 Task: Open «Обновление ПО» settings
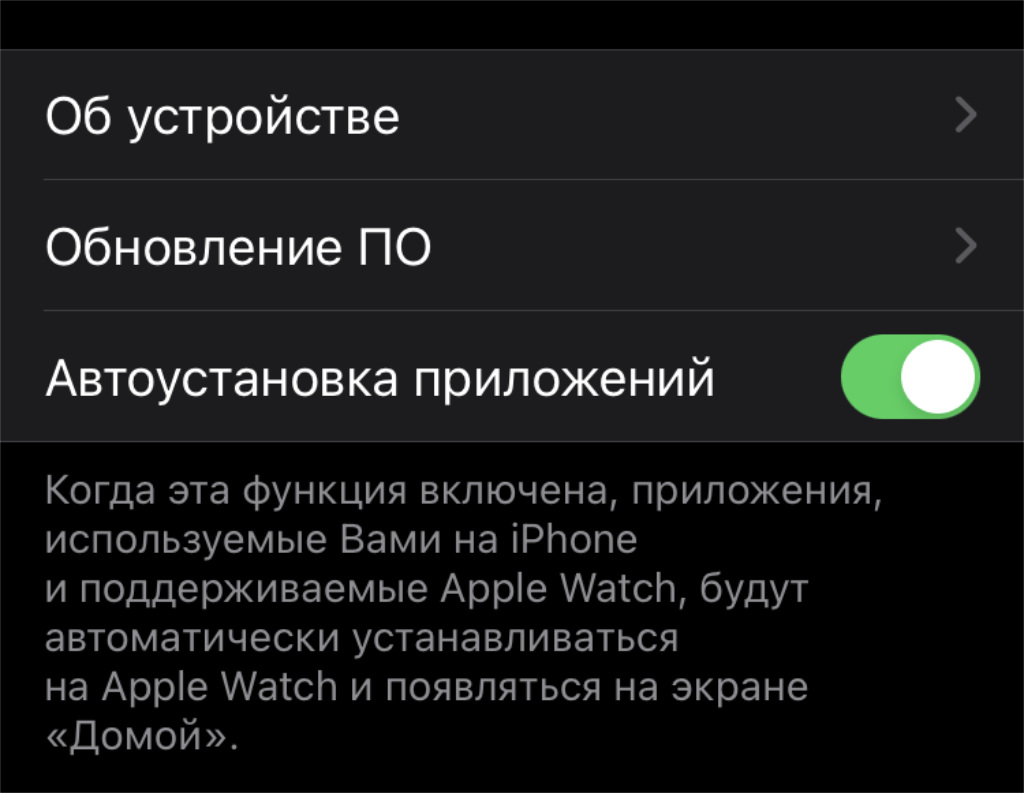coord(510,246)
